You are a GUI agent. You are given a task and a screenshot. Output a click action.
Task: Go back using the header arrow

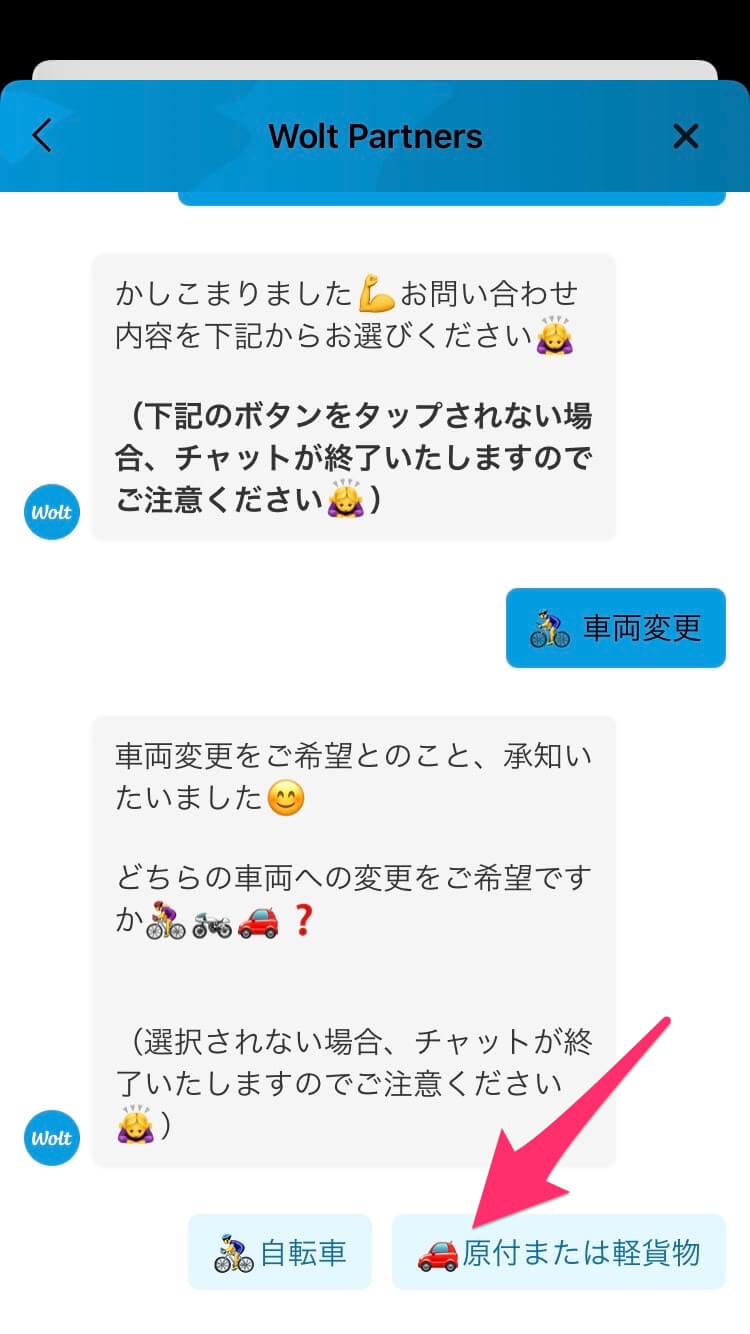pyautogui.click(x=42, y=135)
